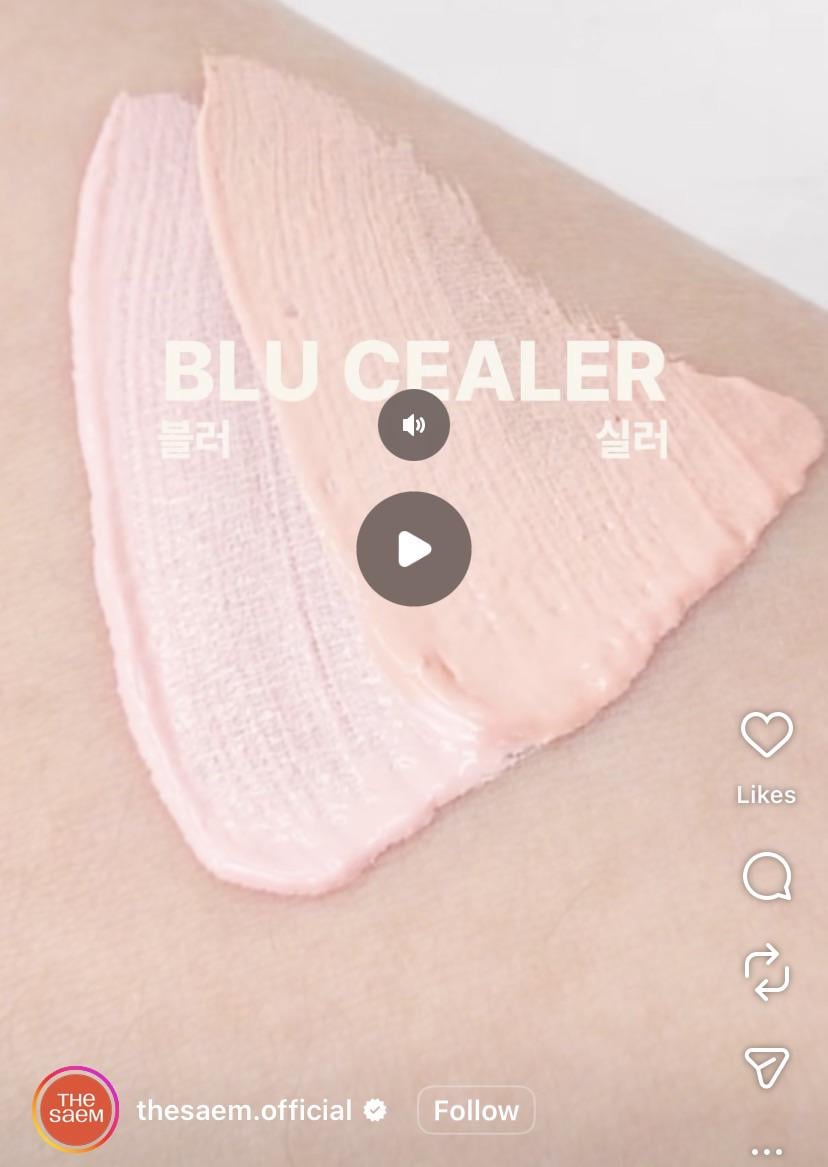The height and width of the screenshot is (1167, 828).
Task: Visit the thesaem.official profile name
Action: (244, 1110)
